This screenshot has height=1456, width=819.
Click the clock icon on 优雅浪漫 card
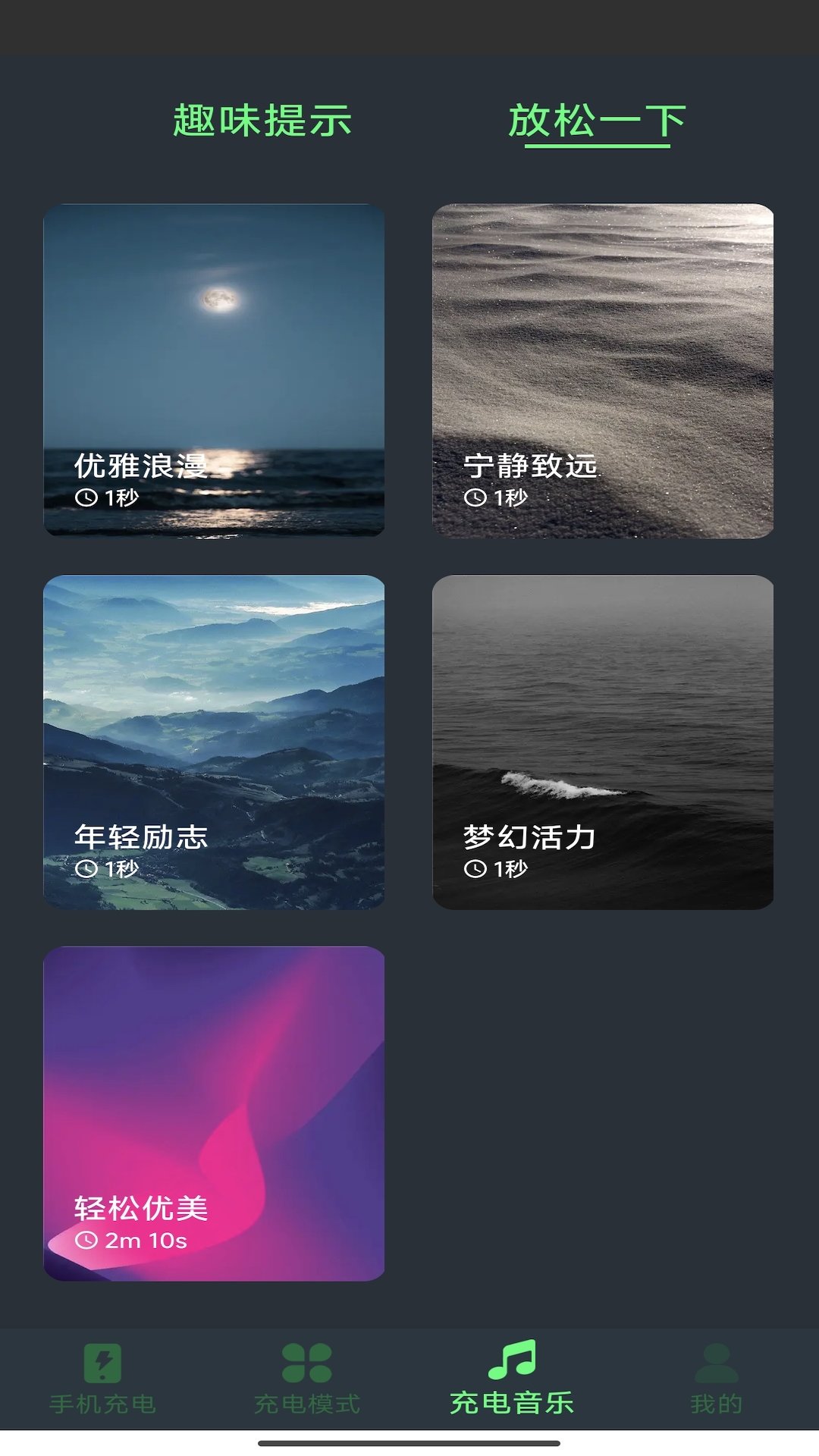click(x=87, y=496)
